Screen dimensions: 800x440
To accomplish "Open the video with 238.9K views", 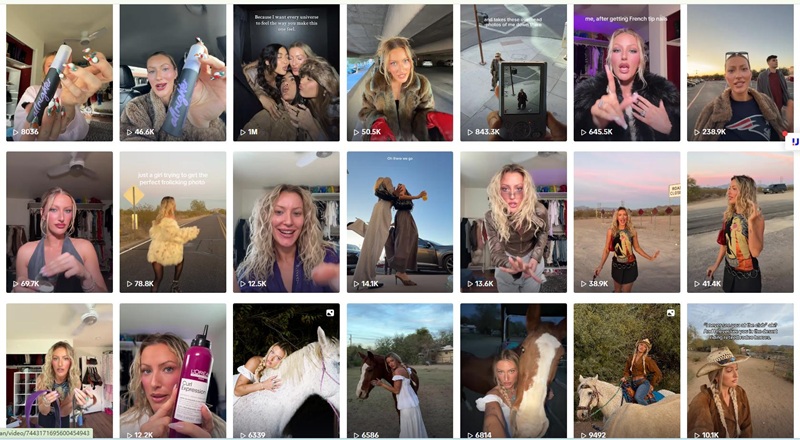I will (739, 72).
